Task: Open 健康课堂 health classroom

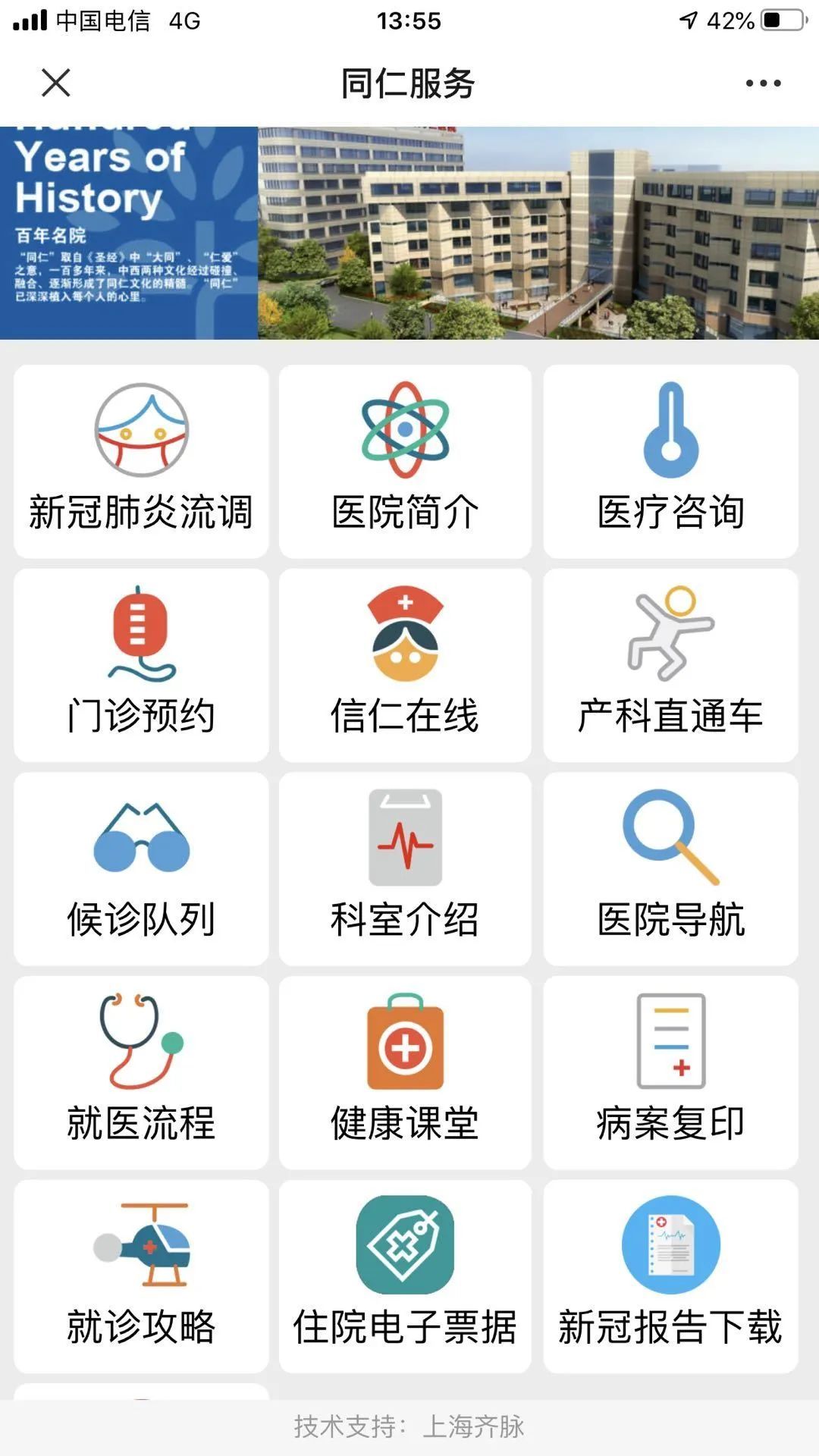Action: pyautogui.click(x=405, y=1073)
